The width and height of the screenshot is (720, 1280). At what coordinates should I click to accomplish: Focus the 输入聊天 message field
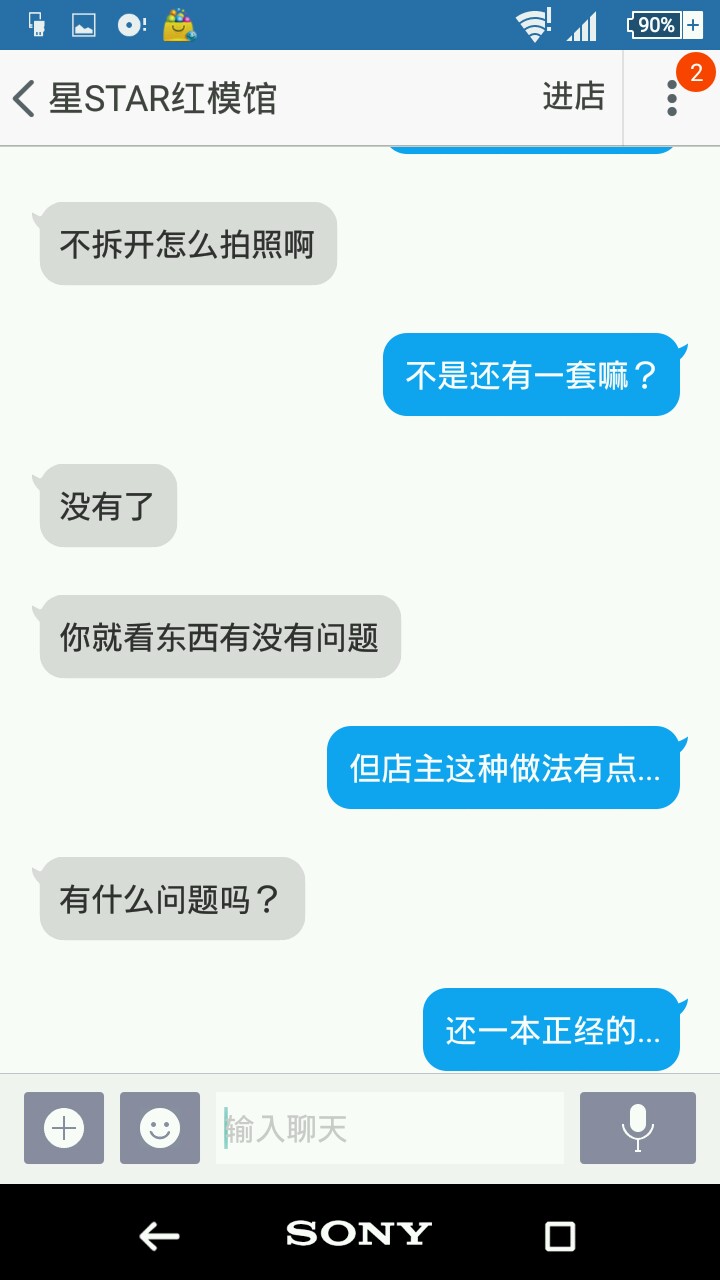pos(390,1128)
